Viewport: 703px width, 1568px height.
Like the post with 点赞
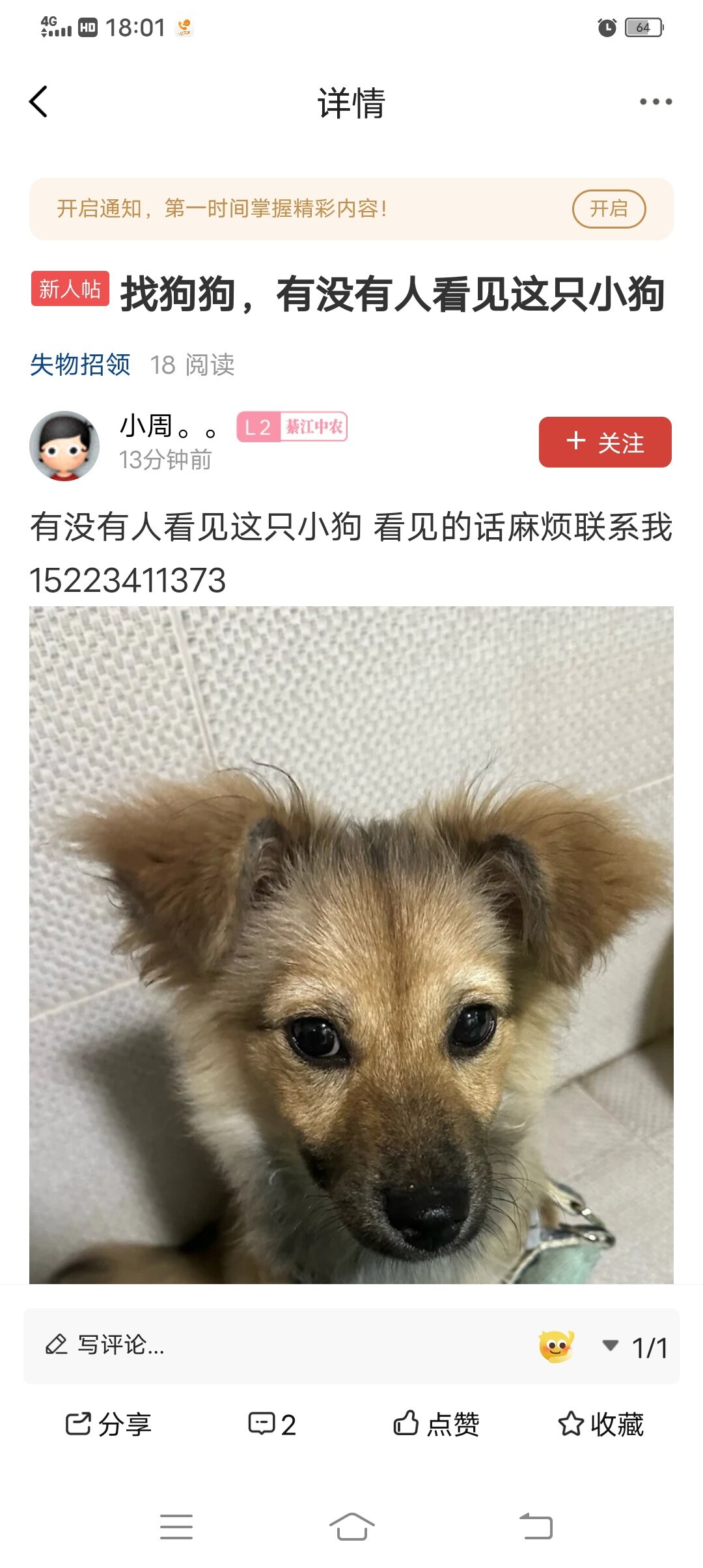tap(437, 1424)
